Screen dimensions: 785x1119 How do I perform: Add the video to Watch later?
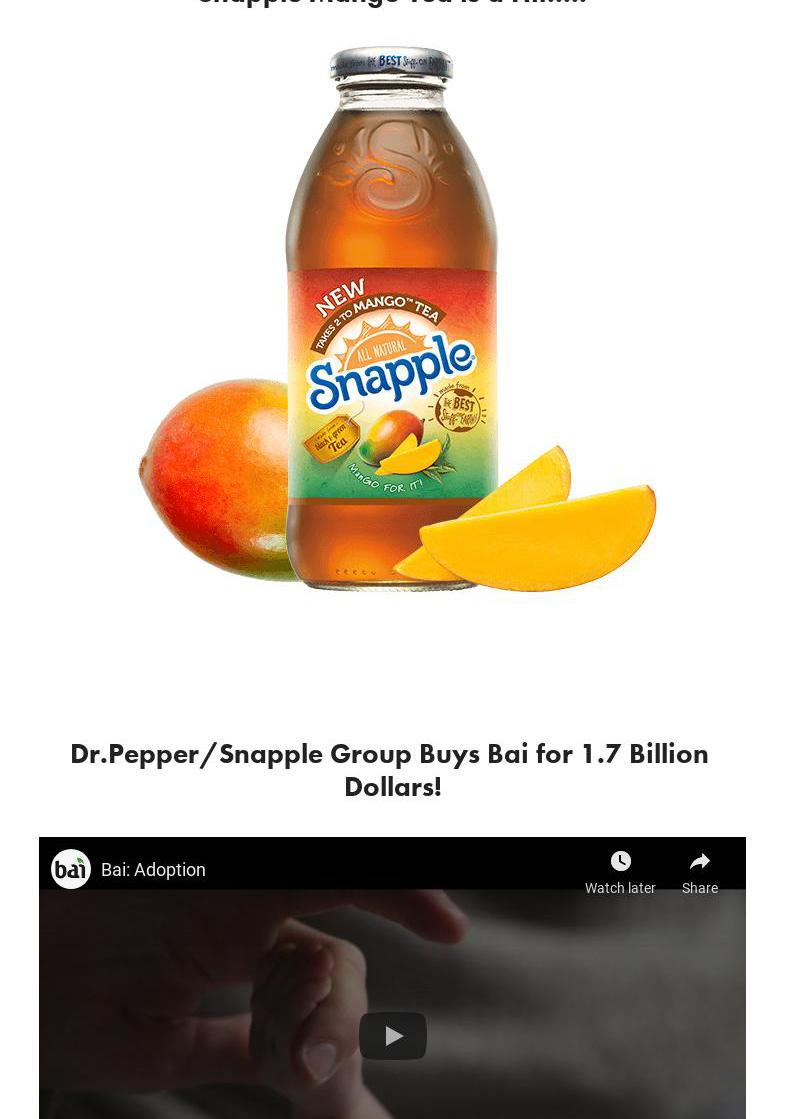[620, 871]
